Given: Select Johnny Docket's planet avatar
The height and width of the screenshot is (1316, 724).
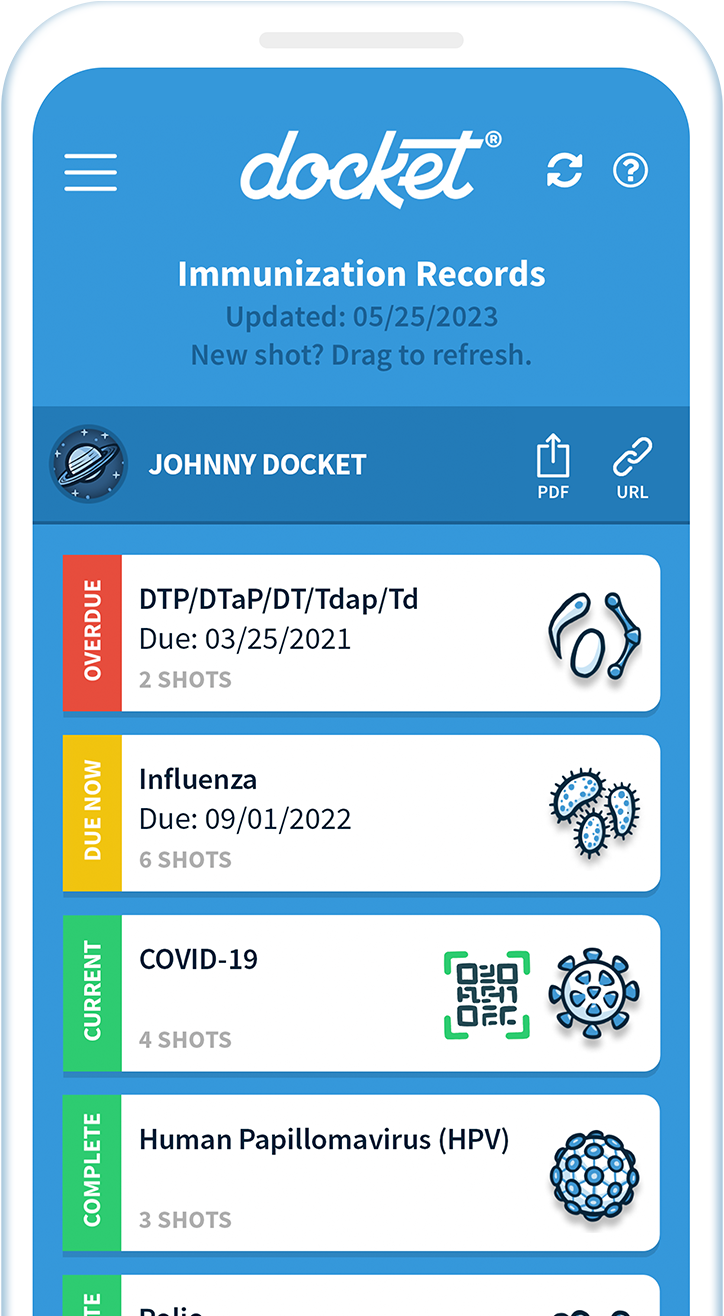Looking at the screenshot, I should [x=88, y=464].
